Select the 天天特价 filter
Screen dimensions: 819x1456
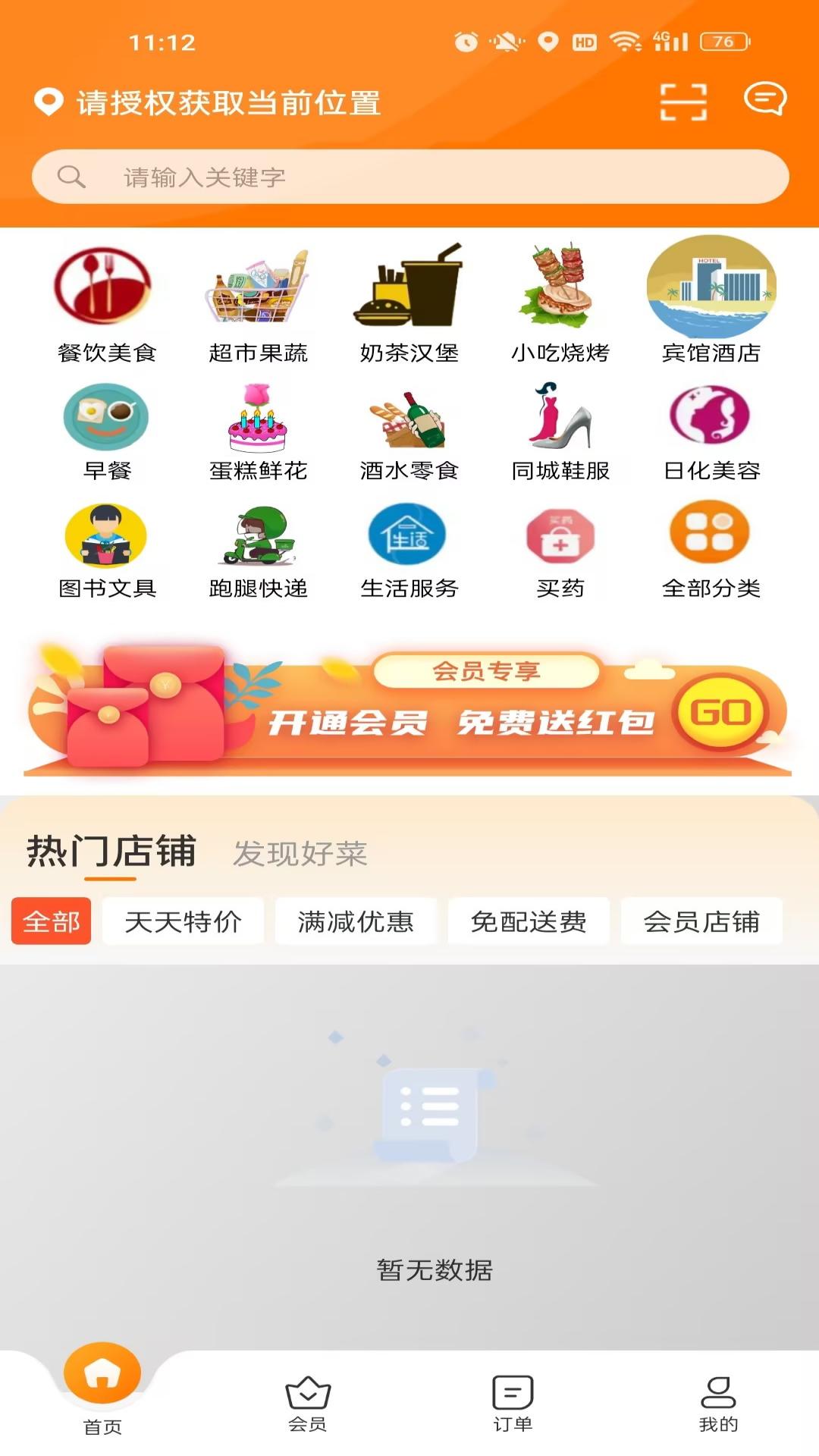pos(184,921)
